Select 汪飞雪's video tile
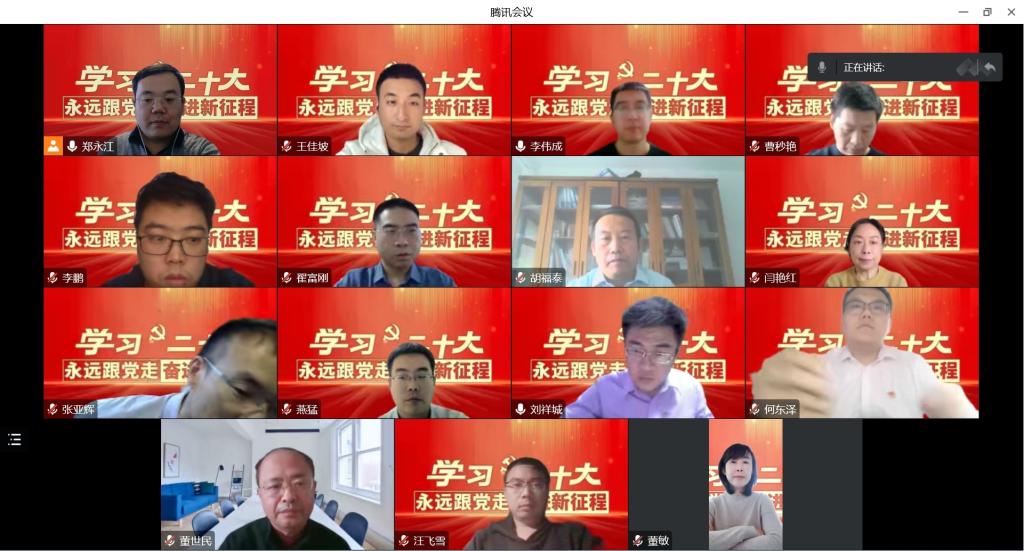1024x551 pixels. (511, 484)
